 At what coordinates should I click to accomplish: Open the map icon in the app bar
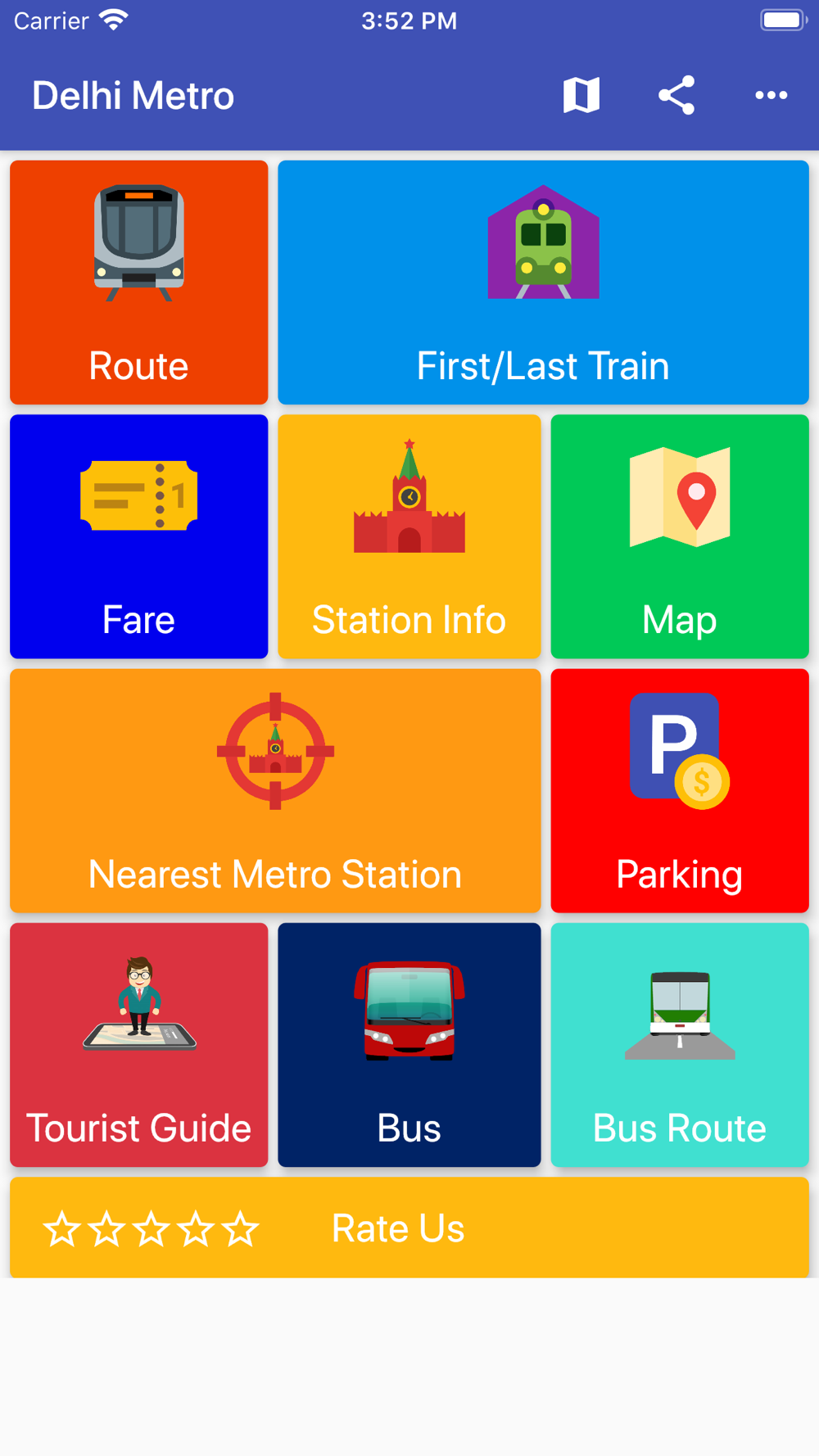pos(581,96)
